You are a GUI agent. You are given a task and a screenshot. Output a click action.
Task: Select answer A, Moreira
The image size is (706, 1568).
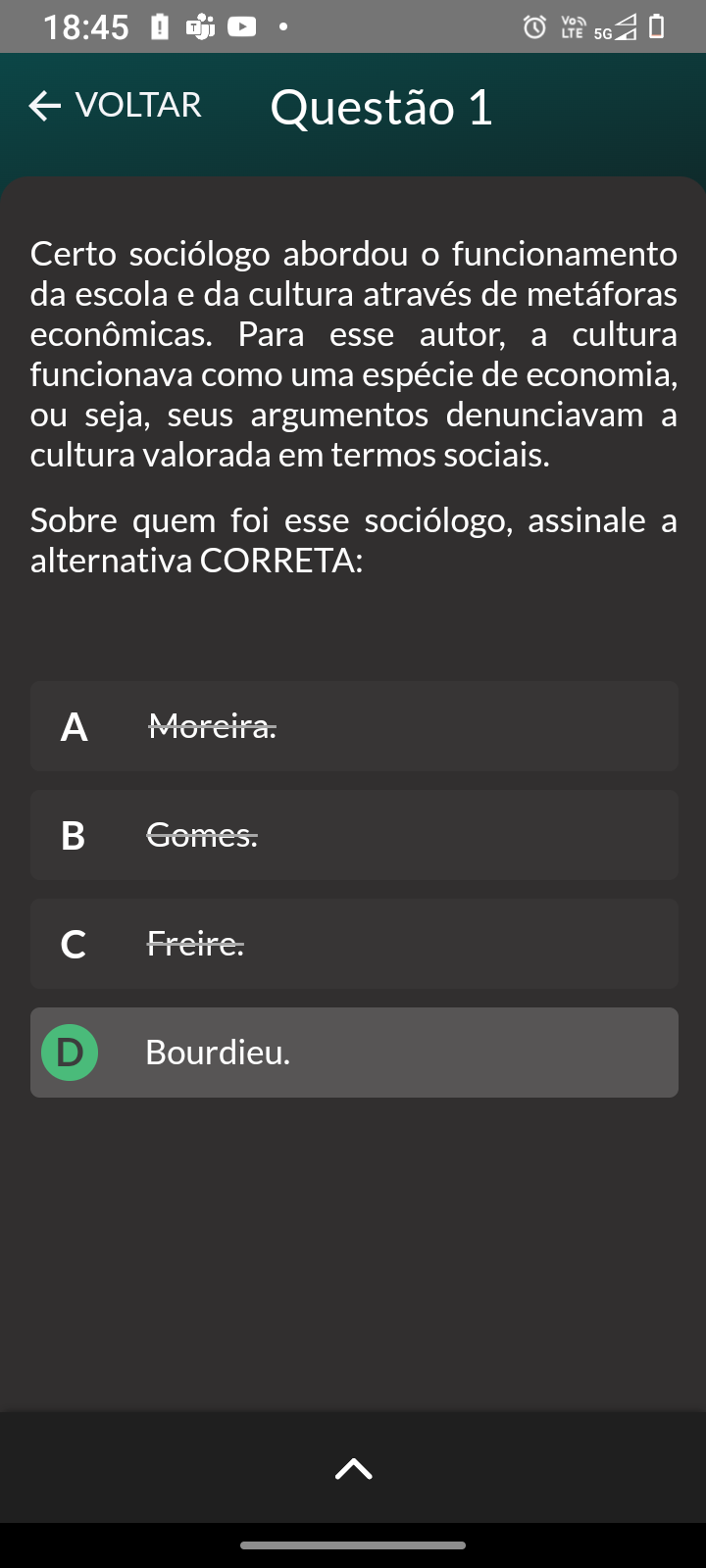tap(354, 726)
